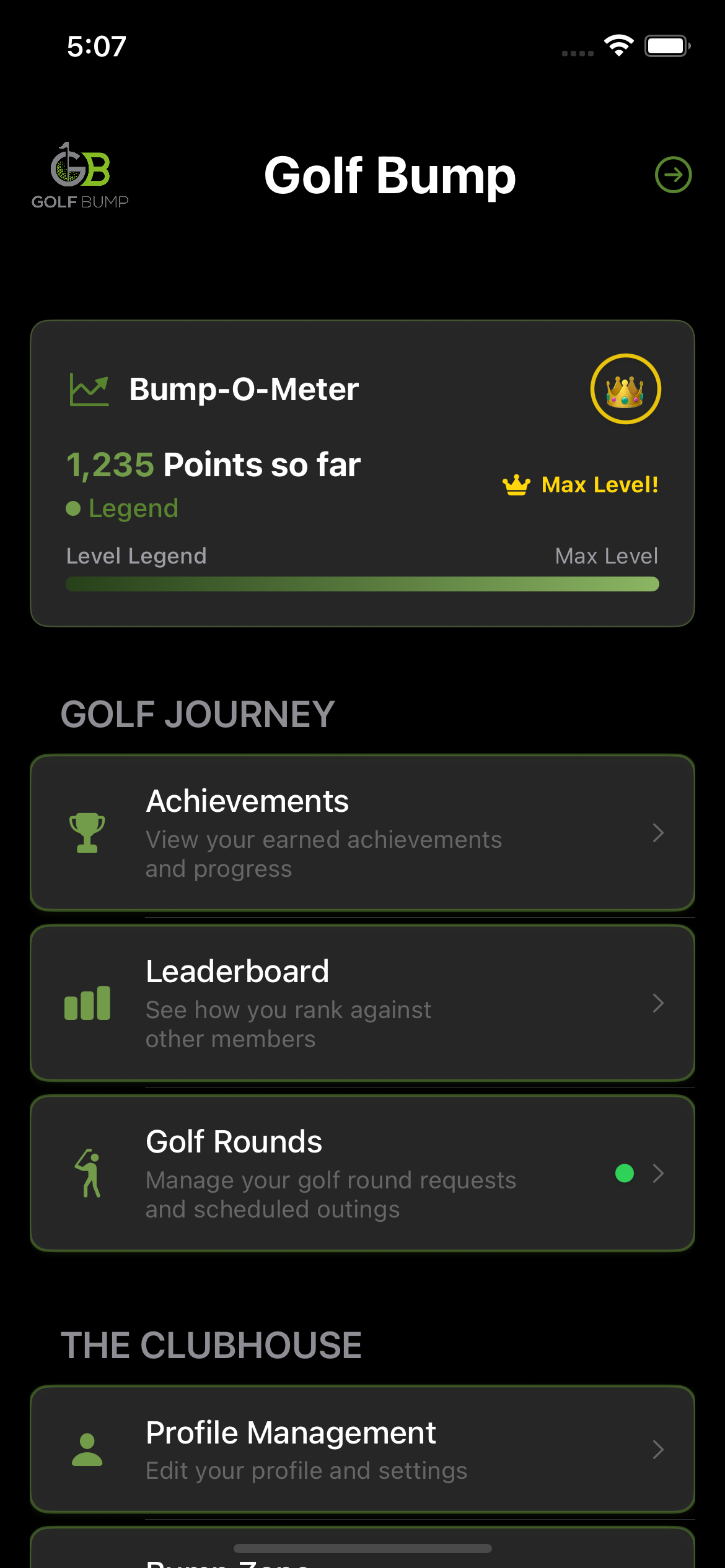
Task: Tap the logout arrow icon in header
Action: [673, 175]
